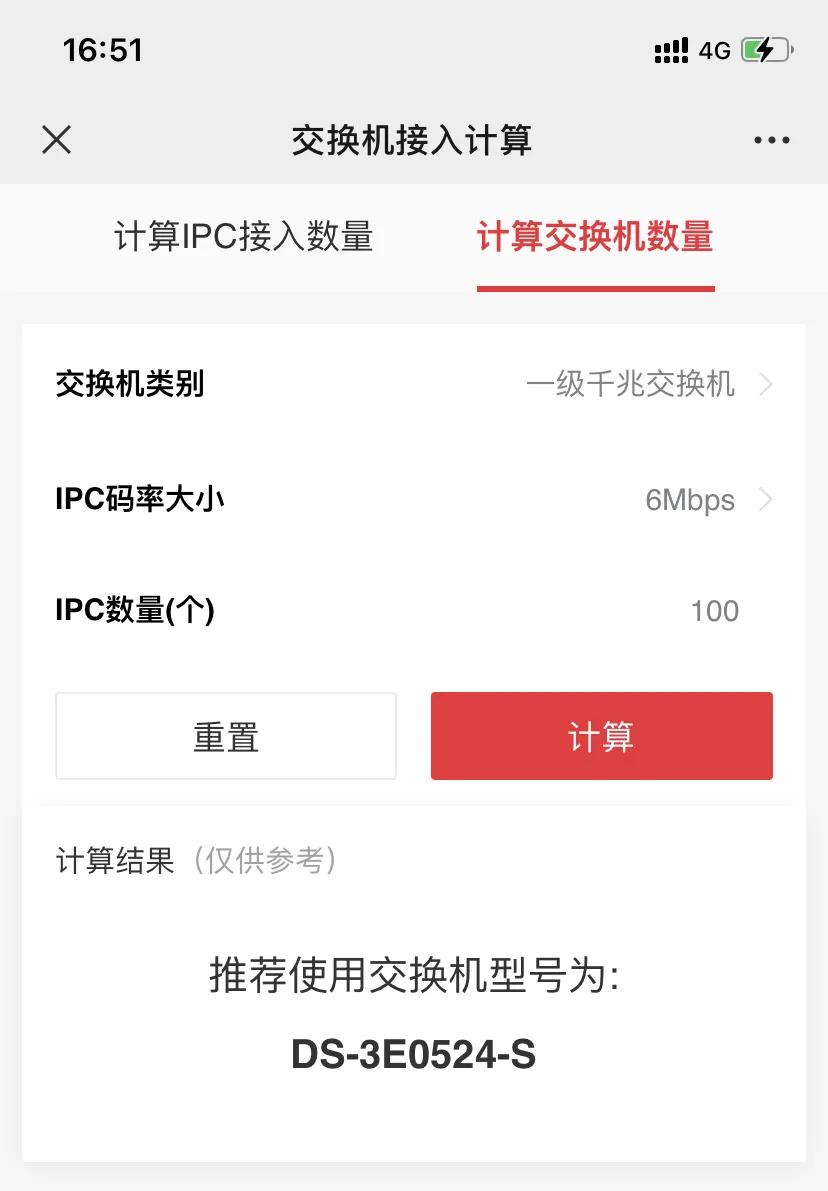Click the 交换机类别 row label

pos(129,384)
